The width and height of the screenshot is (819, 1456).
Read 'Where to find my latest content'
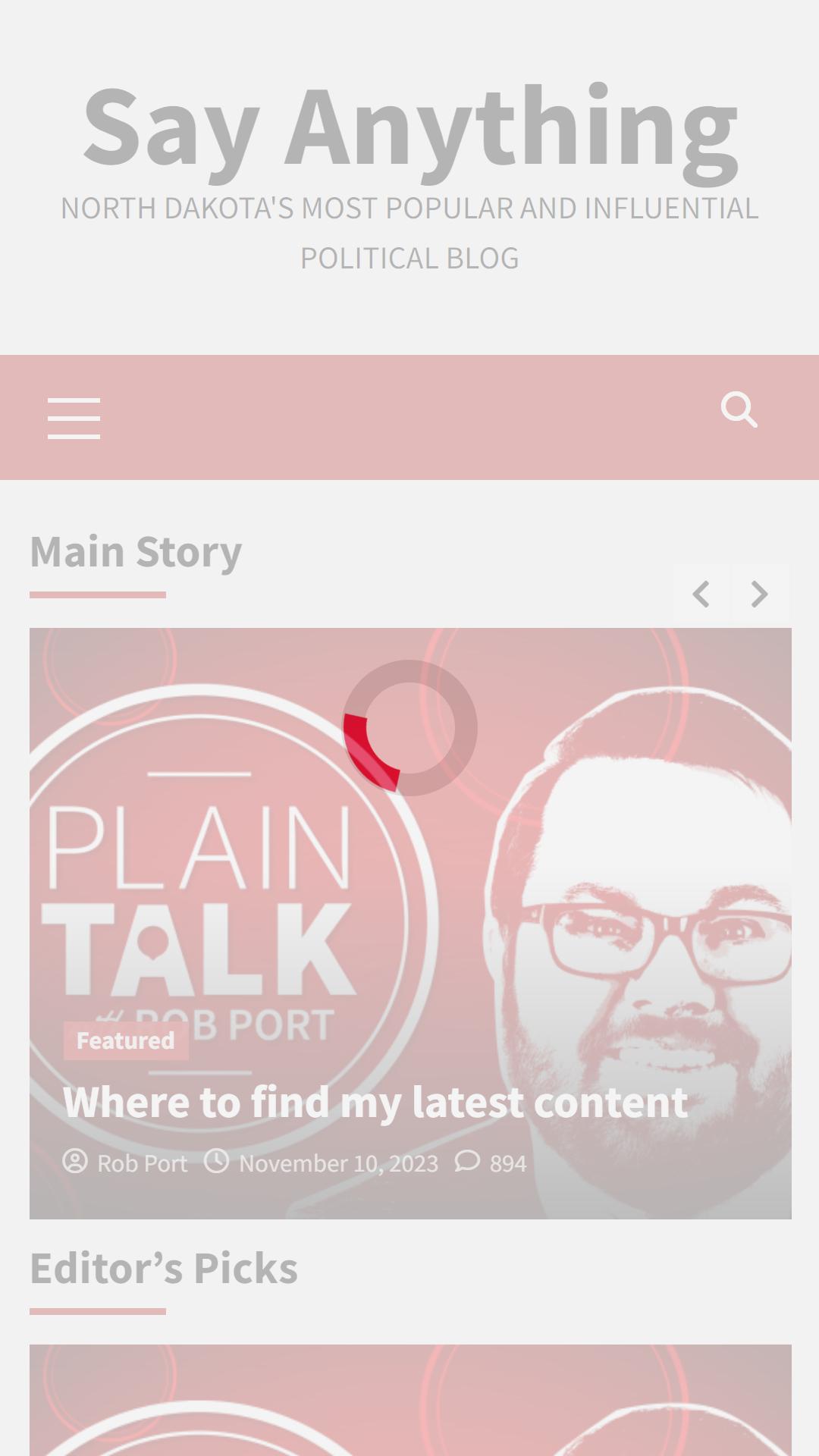375,1102
